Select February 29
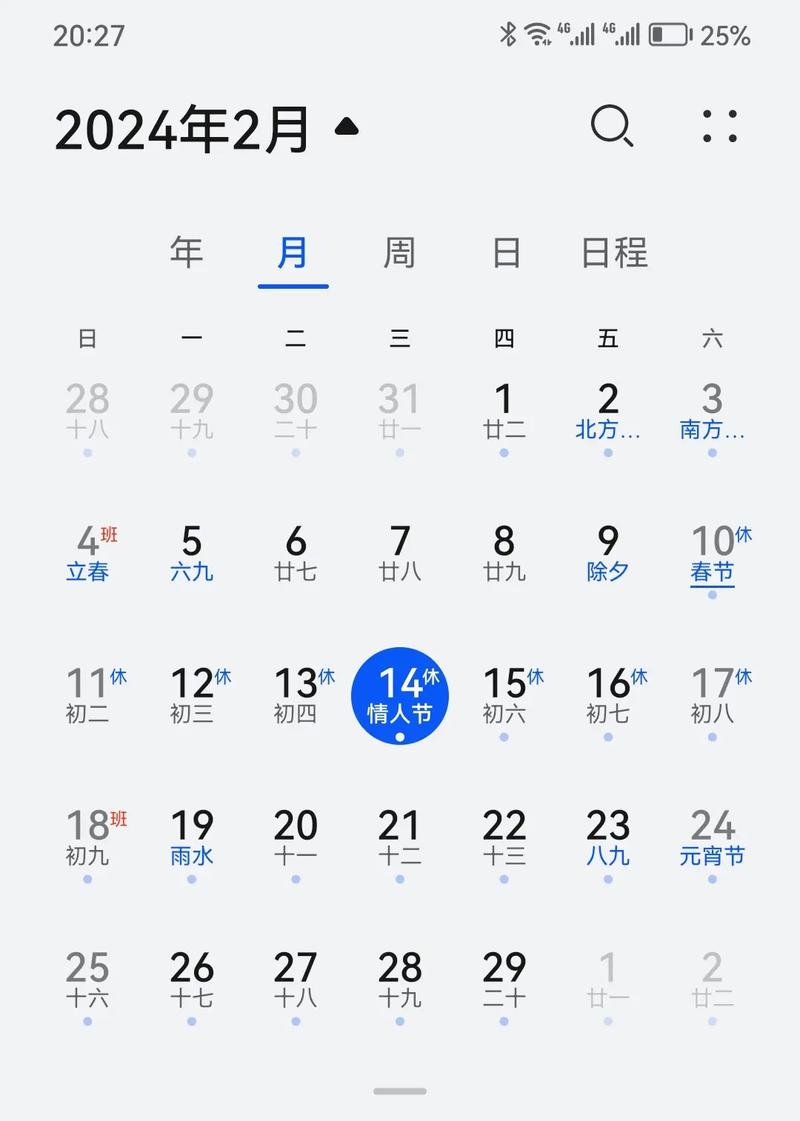 click(504, 986)
